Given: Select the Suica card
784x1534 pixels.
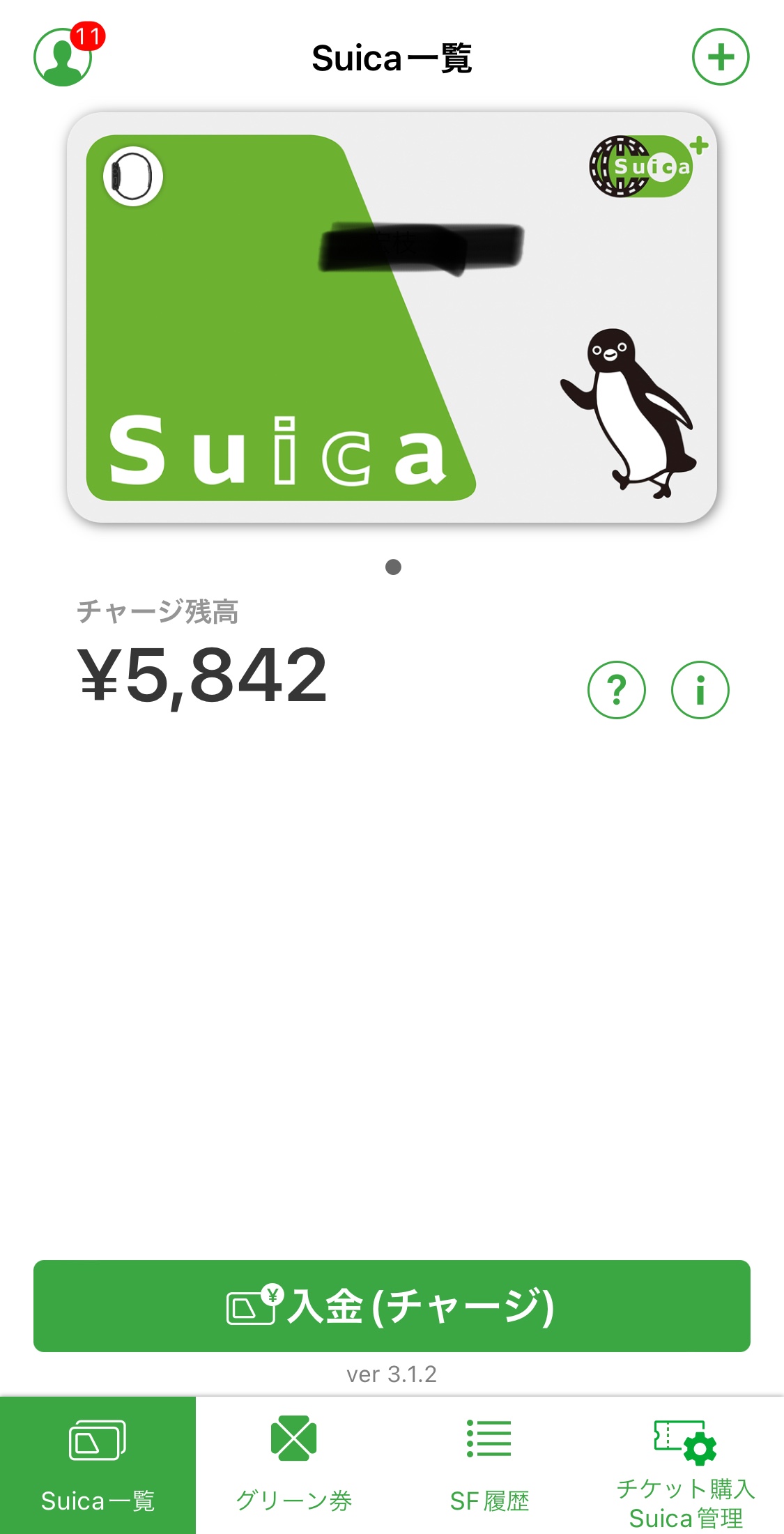Looking at the screenshot, I should pyautogui.click(x=392, y=318).
